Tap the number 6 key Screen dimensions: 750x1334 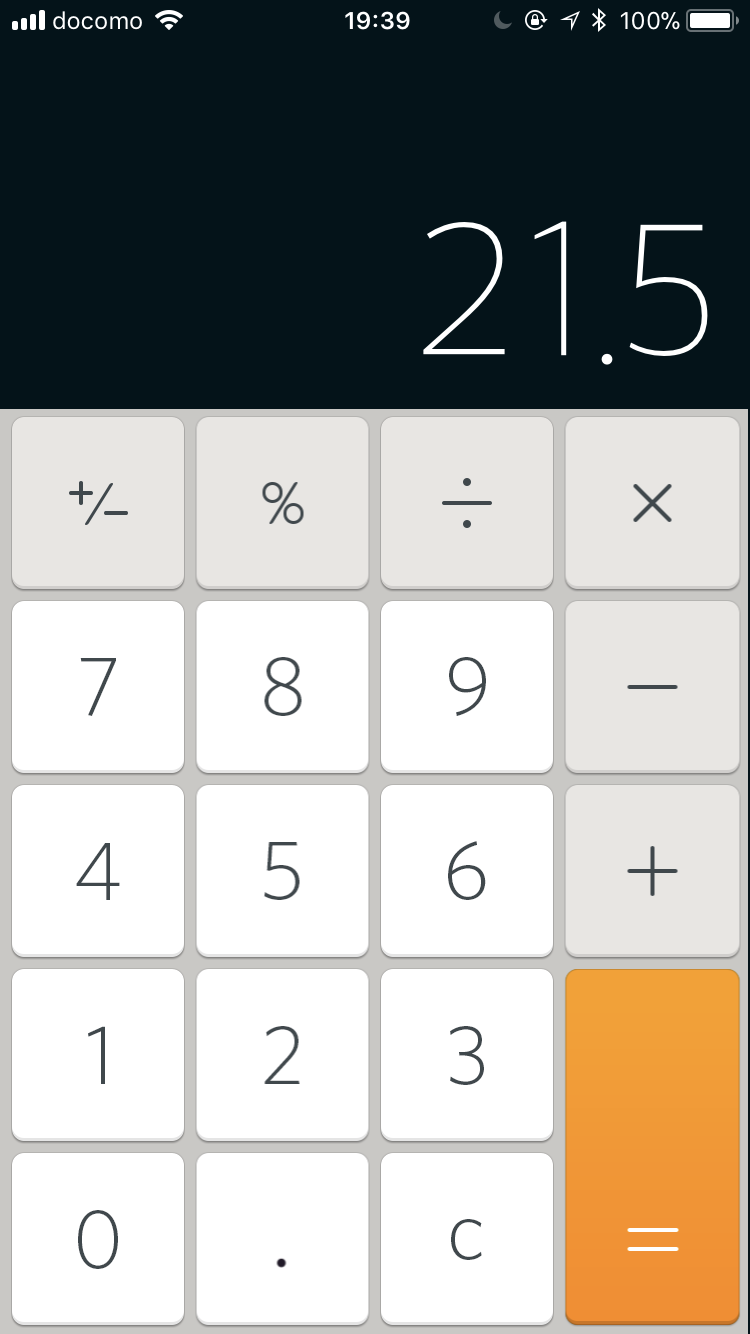(x=467, y=870)
